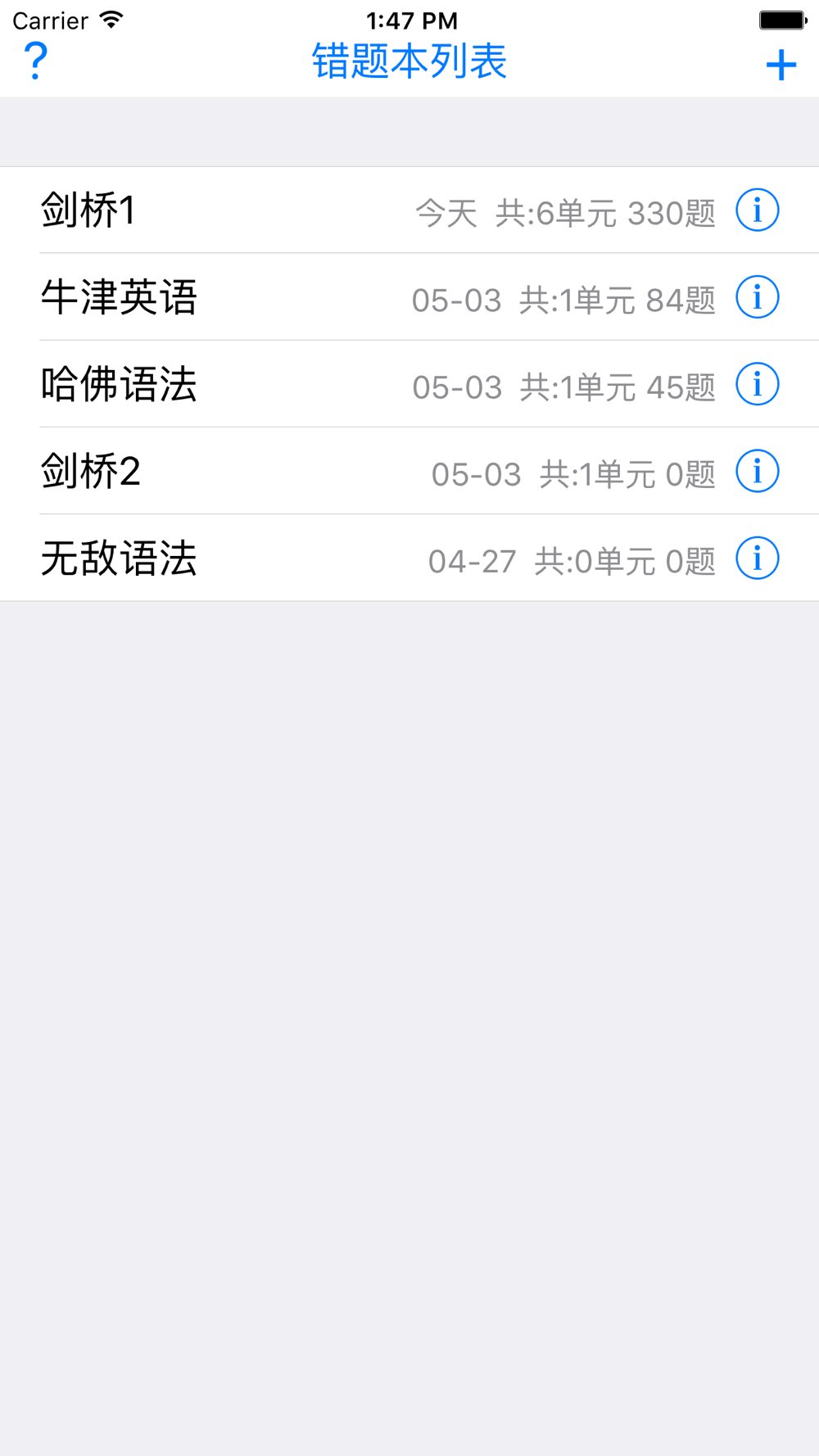View info details for 牛津英语
The width and height of the screenshot is (819, 1456).
[758, 297]
